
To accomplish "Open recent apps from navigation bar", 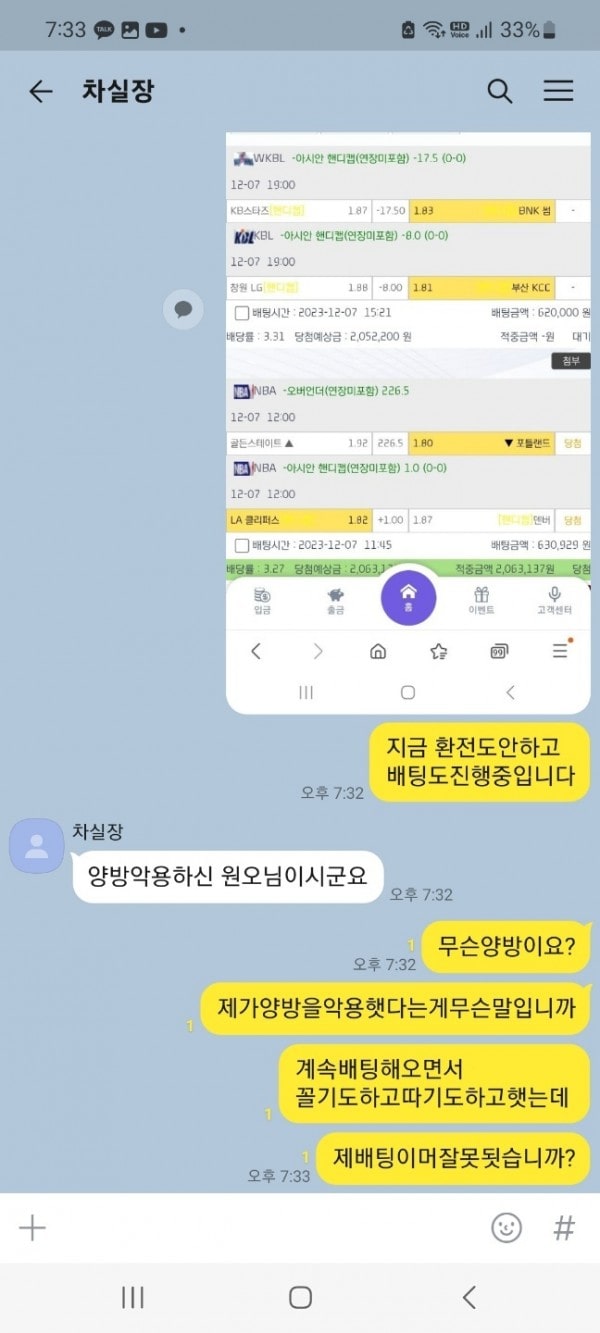I will point(132,1297).
